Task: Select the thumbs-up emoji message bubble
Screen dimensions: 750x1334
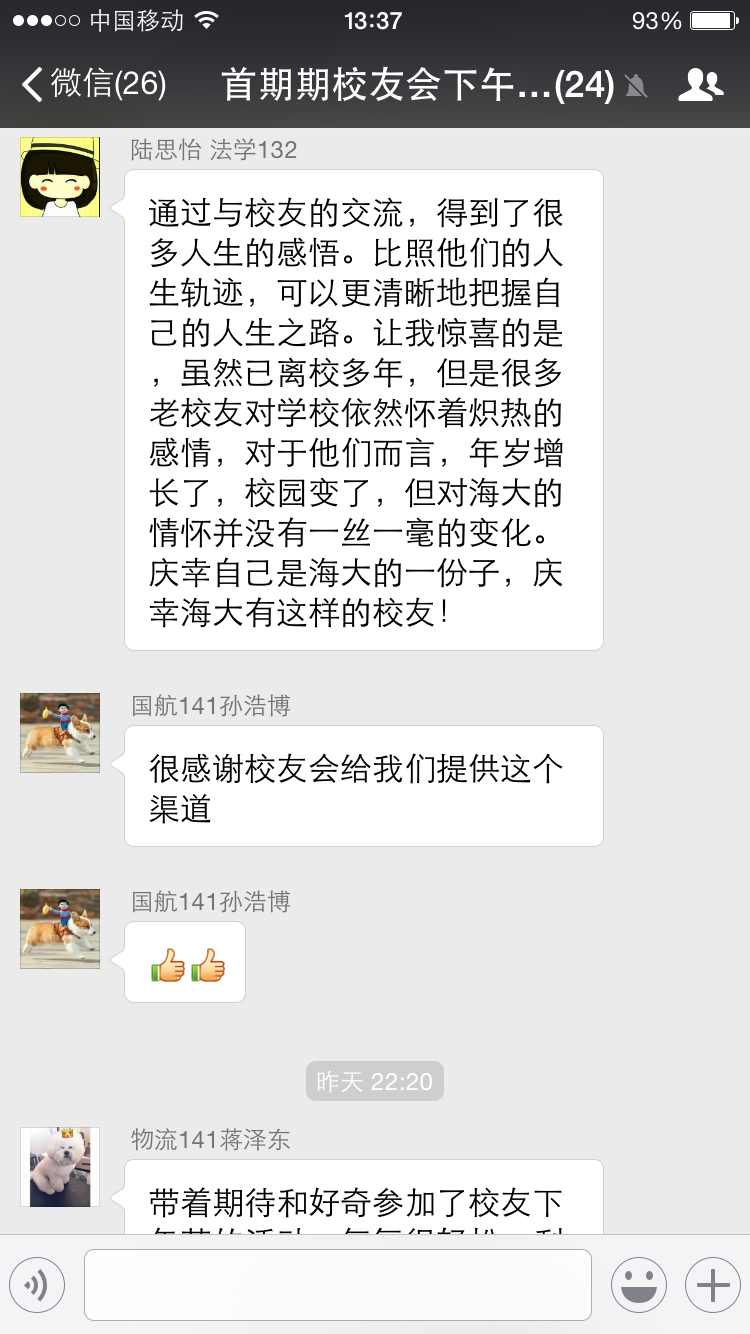Action: pyautogui.click(x=184, y=962)
